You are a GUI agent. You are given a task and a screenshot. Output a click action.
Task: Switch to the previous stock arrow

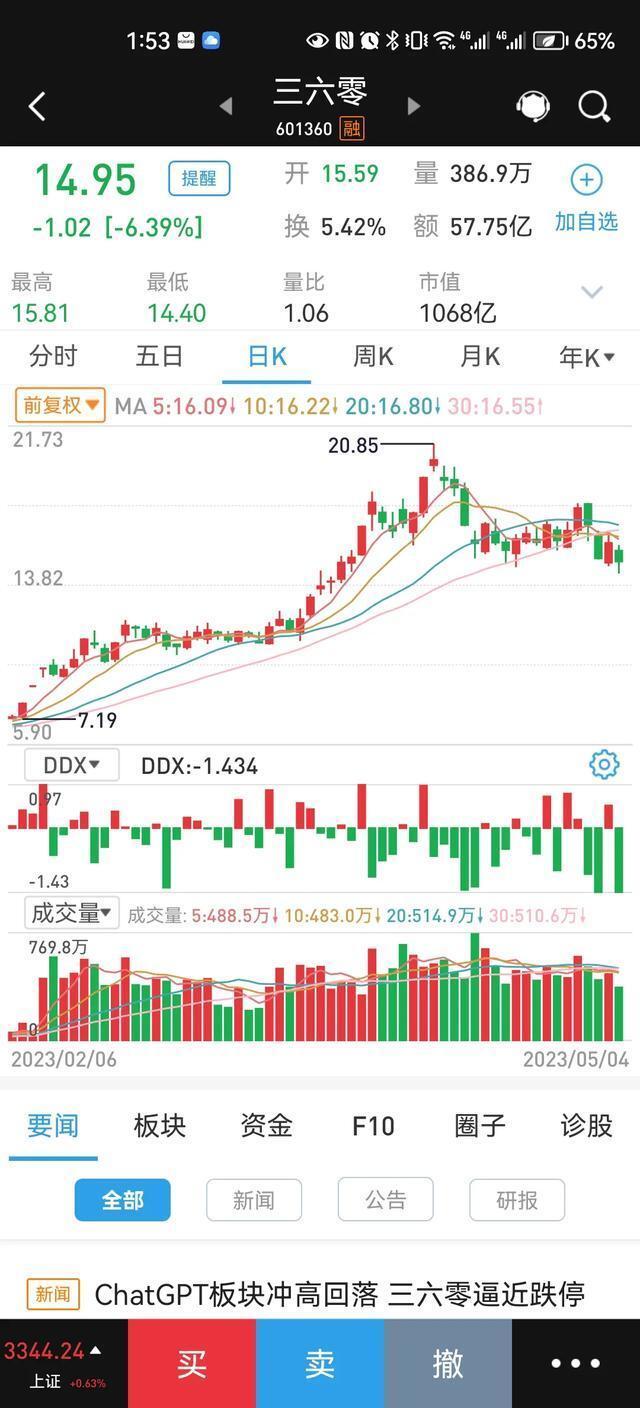226,106
